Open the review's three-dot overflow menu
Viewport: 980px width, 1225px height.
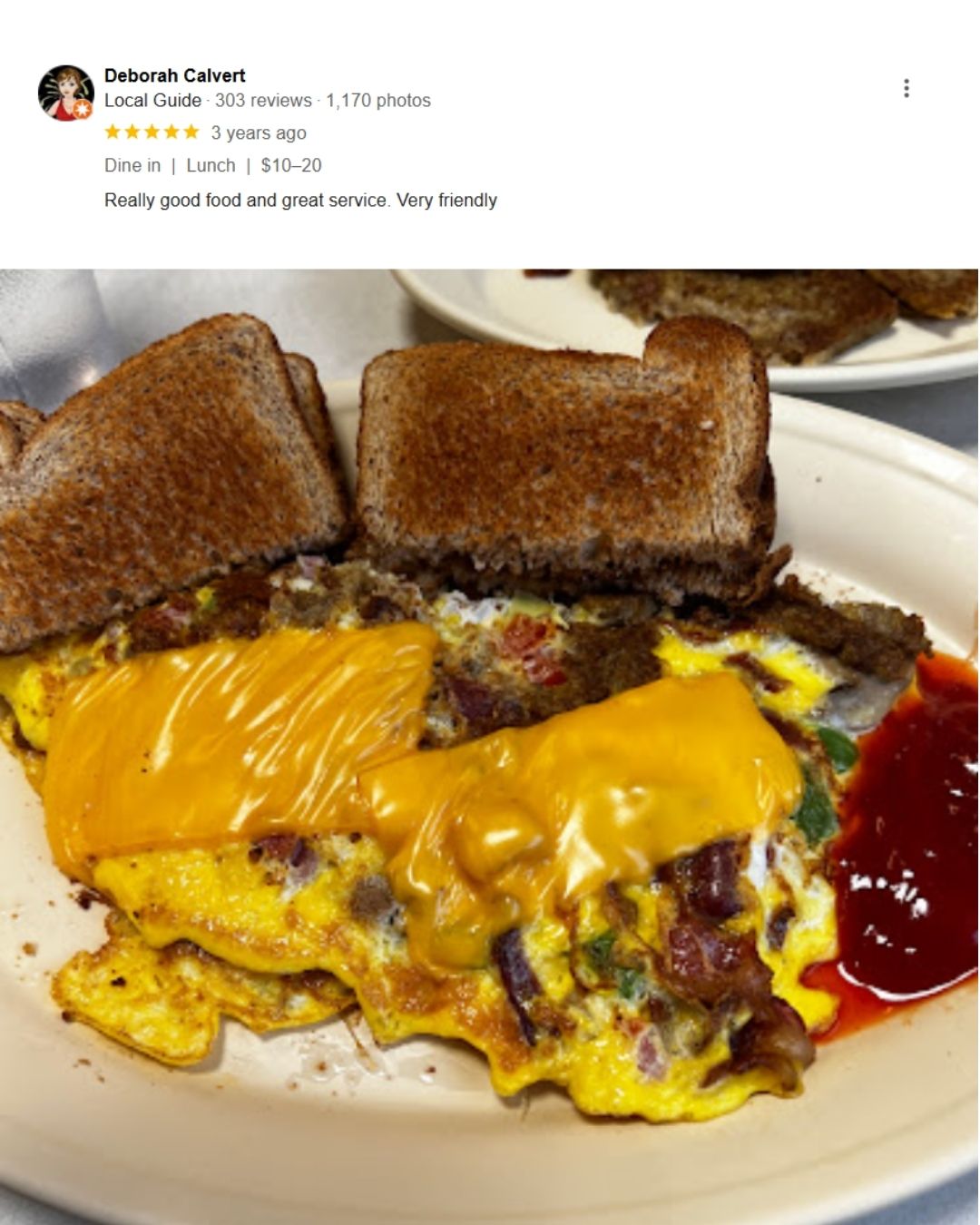pyautogui.click(x=906, y=88)
